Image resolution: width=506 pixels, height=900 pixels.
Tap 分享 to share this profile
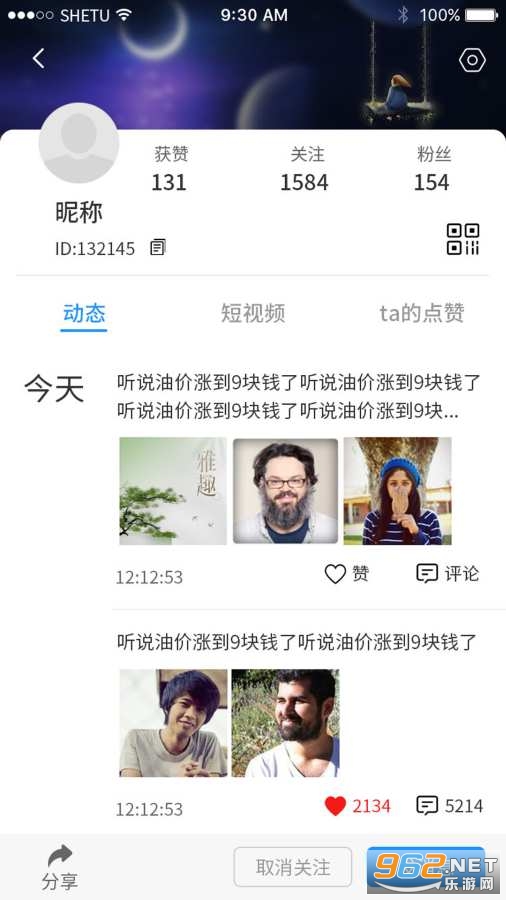point(60,867)
